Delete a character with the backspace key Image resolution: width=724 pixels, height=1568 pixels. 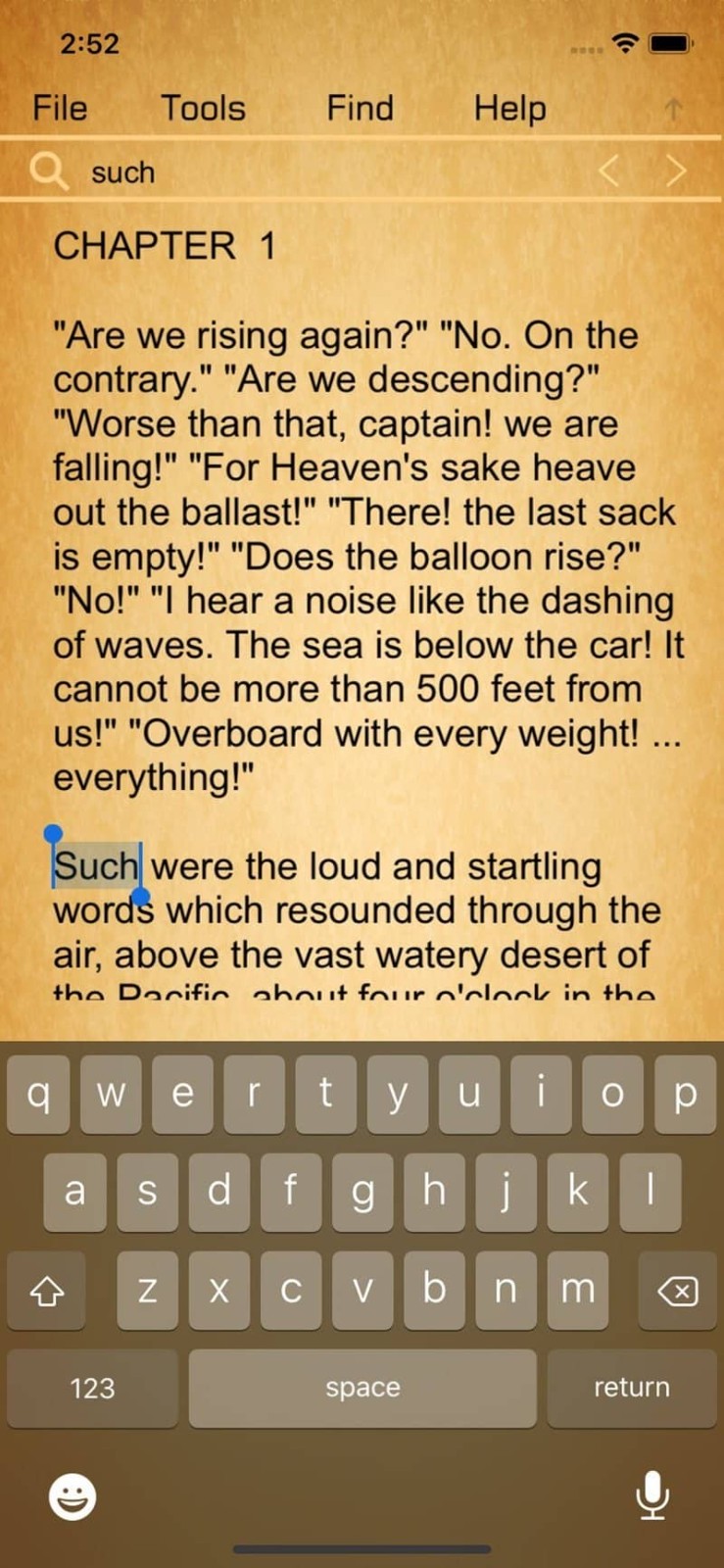tap(677, 1291)
